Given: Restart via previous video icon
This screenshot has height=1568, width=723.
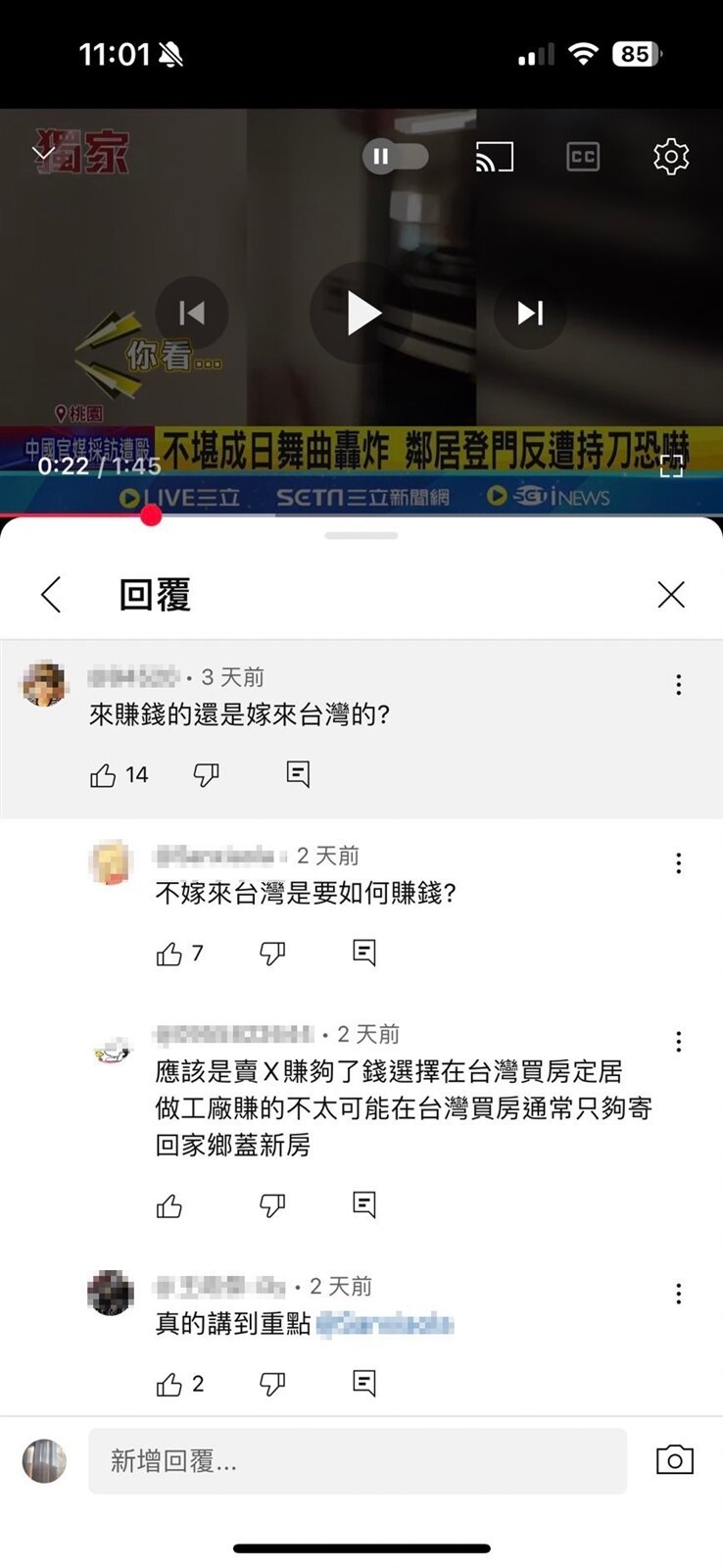Looking at the screenshot, I should coord(192,313).
